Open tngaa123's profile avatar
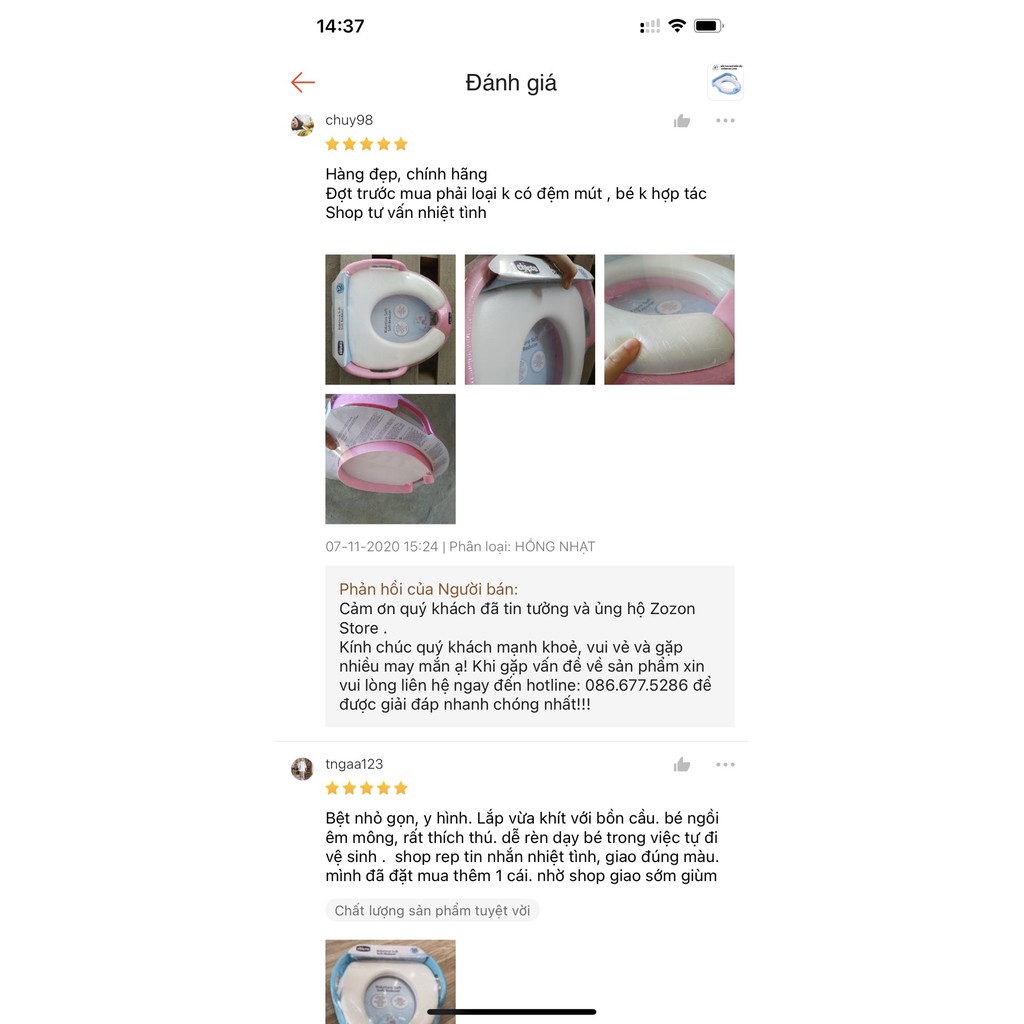Viewport: 1024px width, 1024px height. (x=302, y=768)
